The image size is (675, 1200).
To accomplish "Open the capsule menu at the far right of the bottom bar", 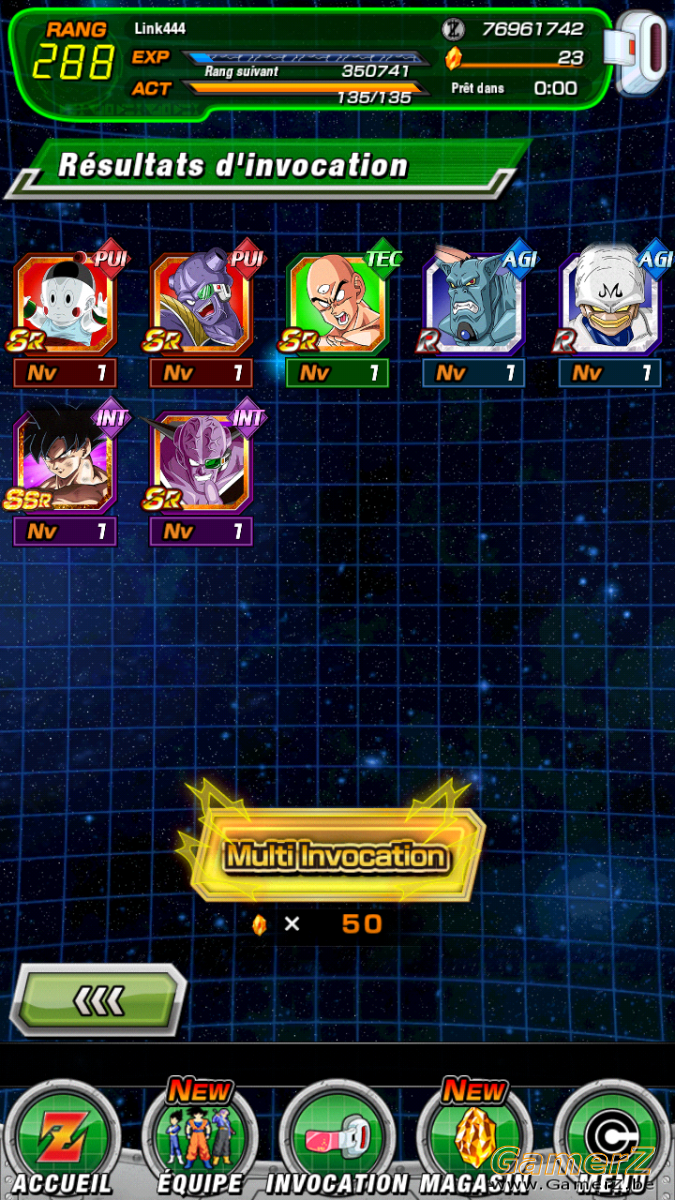I will [x=611, y=1142].
